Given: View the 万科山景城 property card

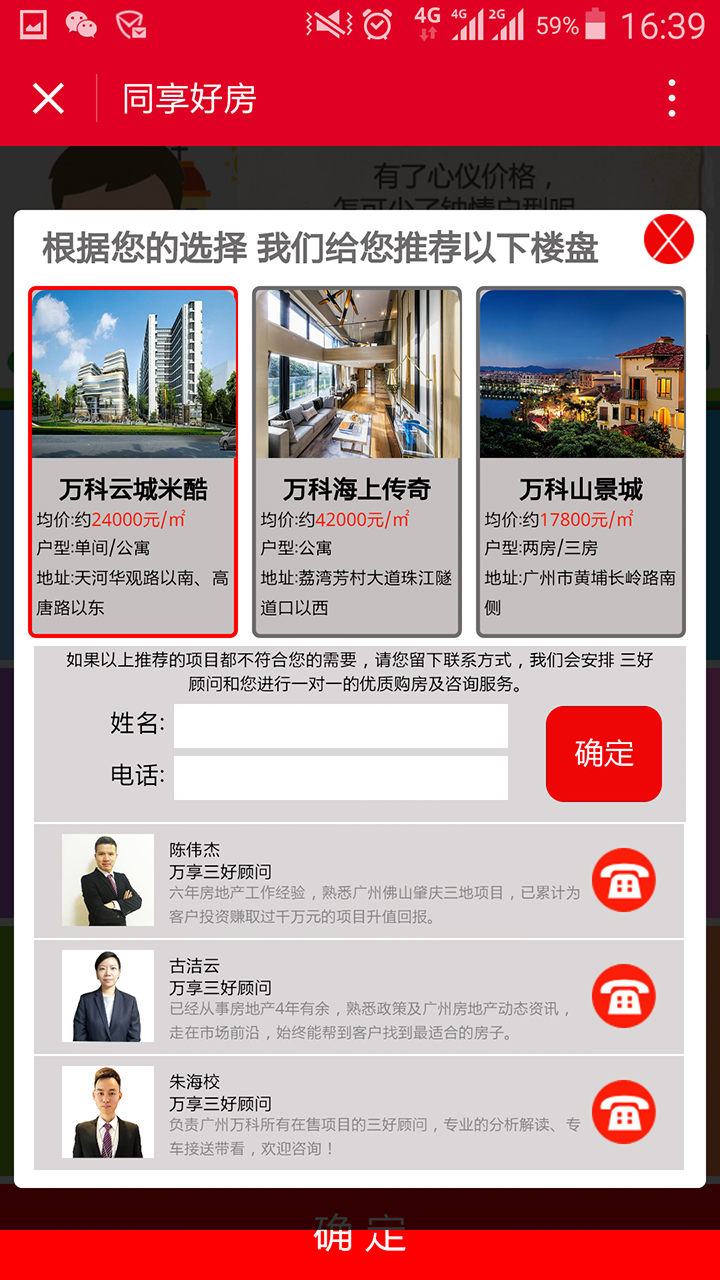Looking at the screenshot, I should (x=581, y=462).
